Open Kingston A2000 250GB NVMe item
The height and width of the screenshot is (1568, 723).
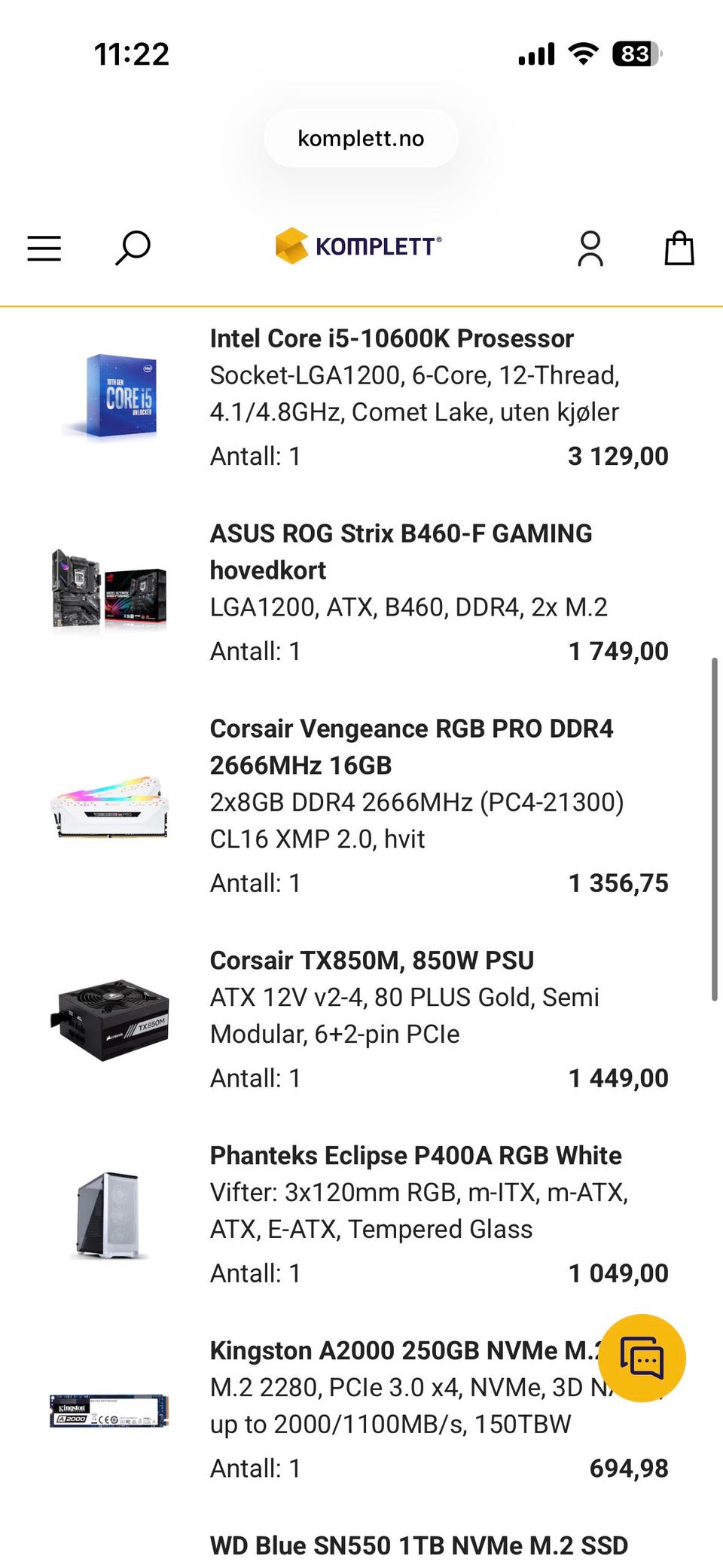(407, 1351)
